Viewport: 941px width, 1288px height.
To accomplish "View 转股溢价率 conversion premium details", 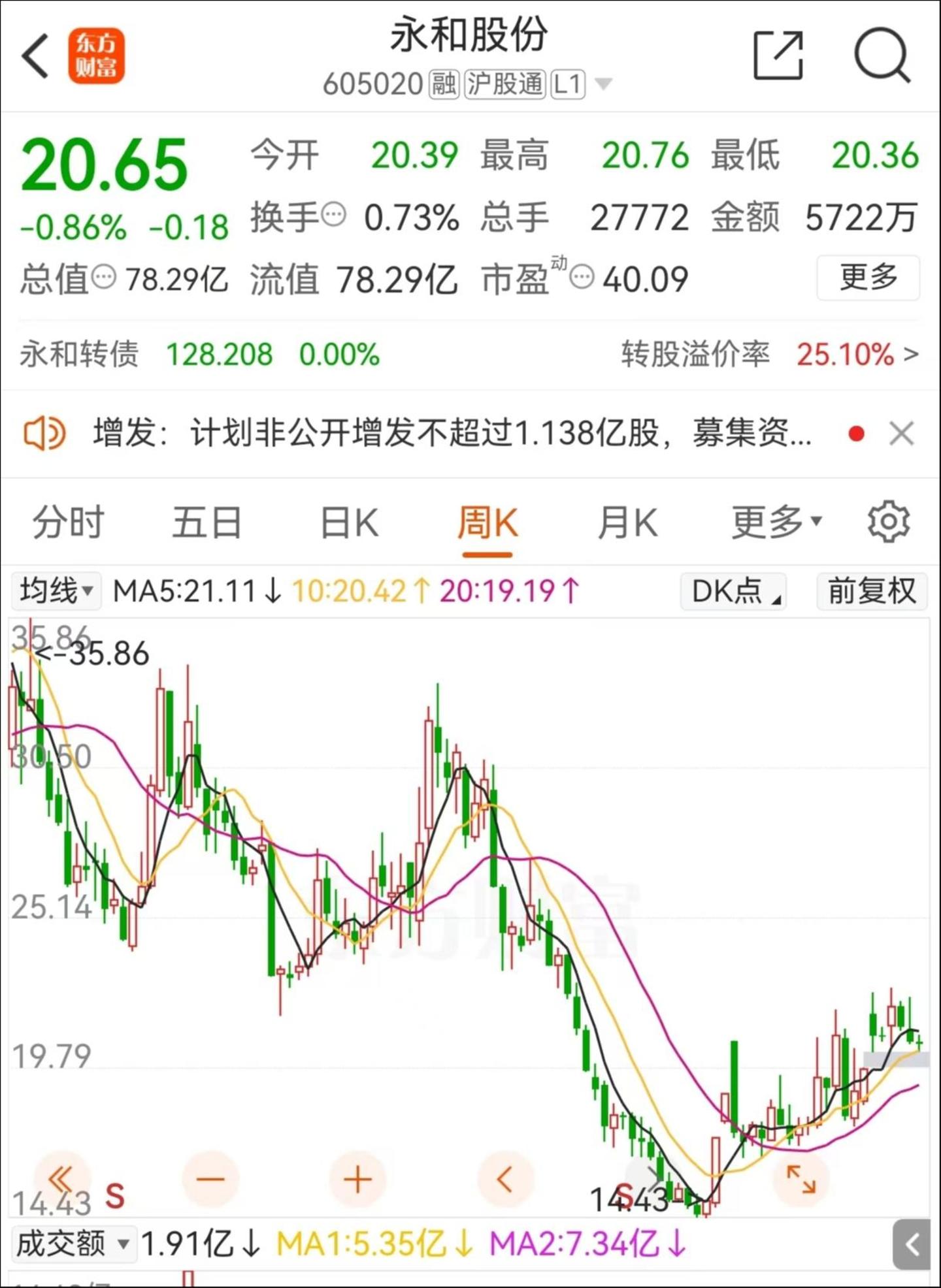I will click(771, 355).
